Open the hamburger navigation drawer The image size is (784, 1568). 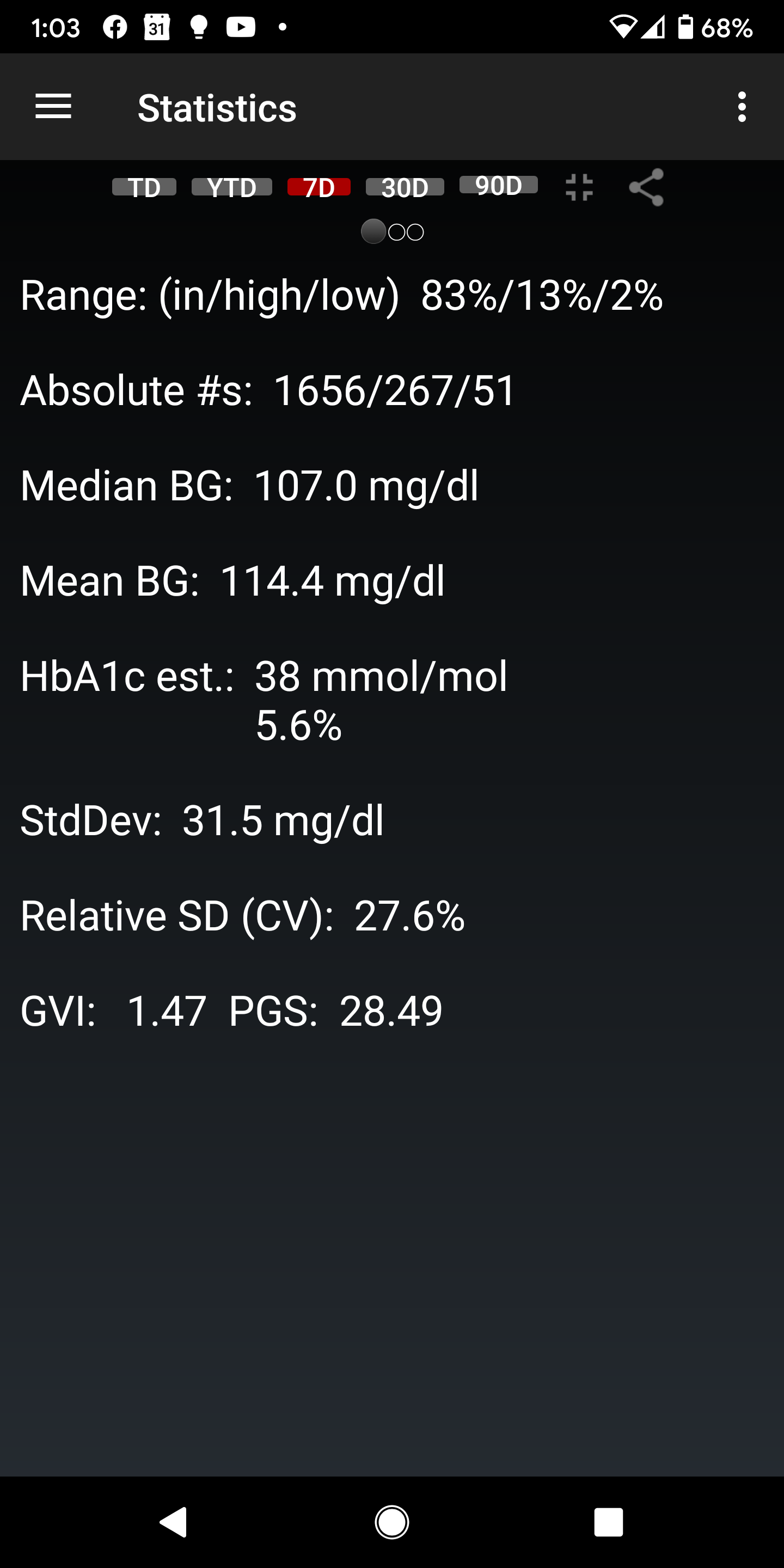point(53,107)
